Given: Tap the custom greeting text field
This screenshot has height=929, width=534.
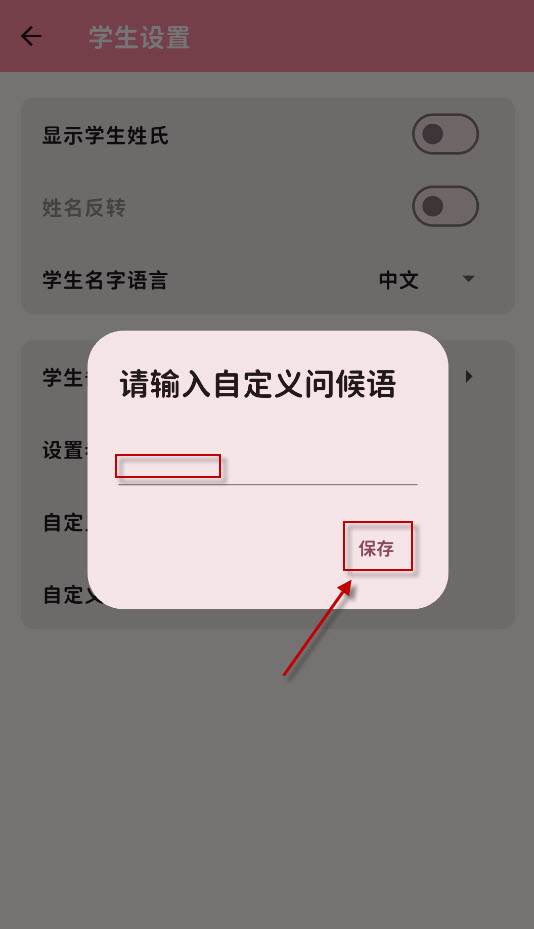Looking at the screenshot, I should tap(267, 467).
